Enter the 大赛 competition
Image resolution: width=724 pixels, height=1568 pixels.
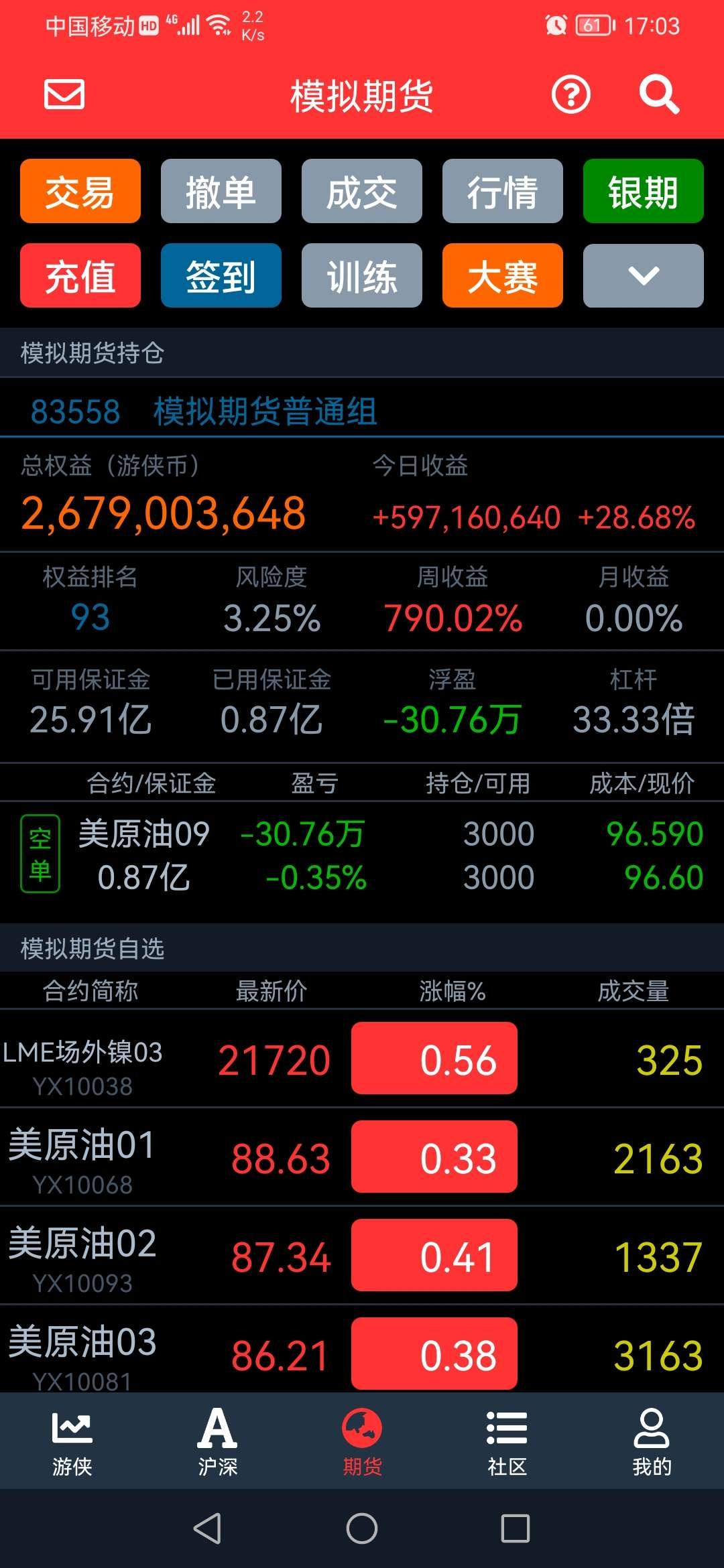coord(503,275)
